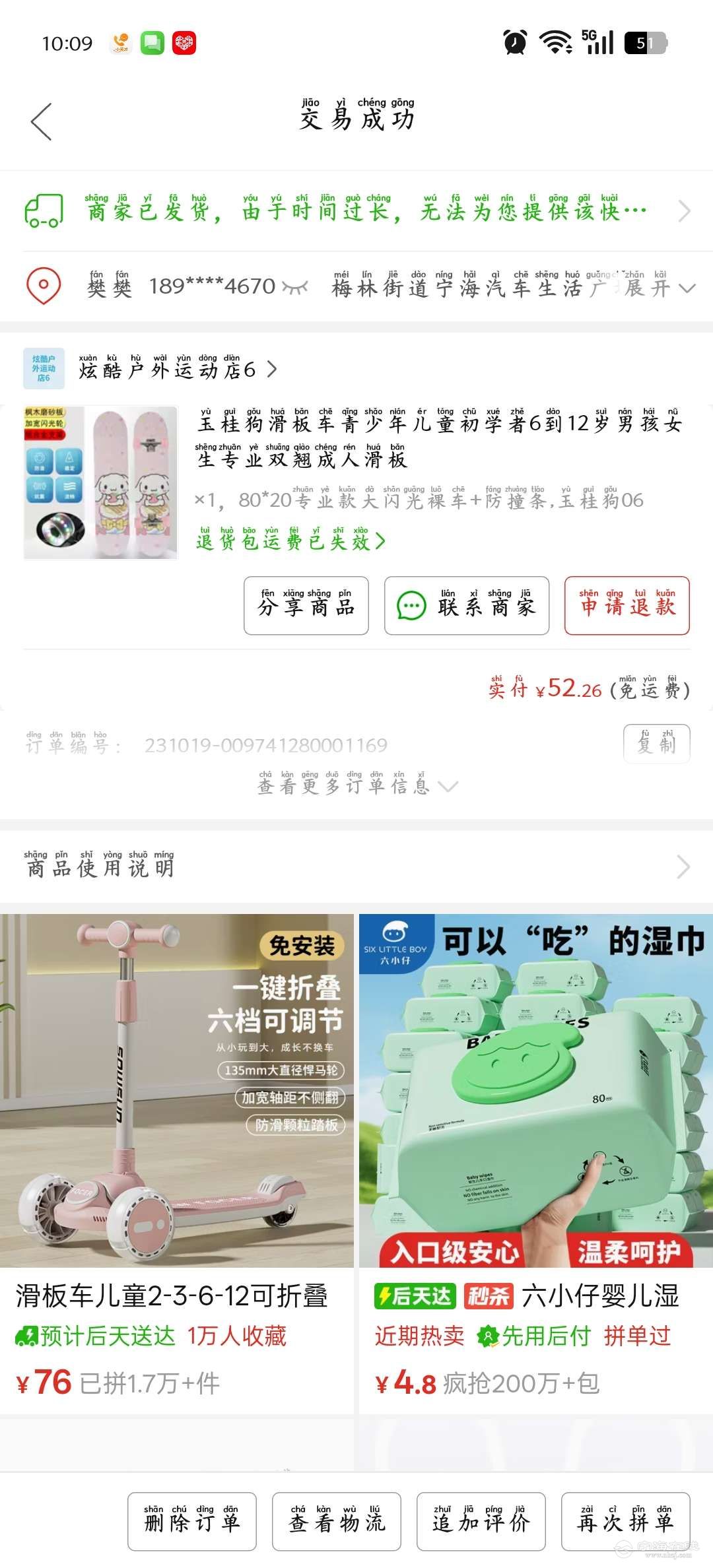Go back from the 交易成功 page
This screenshot has width=713, height=1568.
coord(41,121)
